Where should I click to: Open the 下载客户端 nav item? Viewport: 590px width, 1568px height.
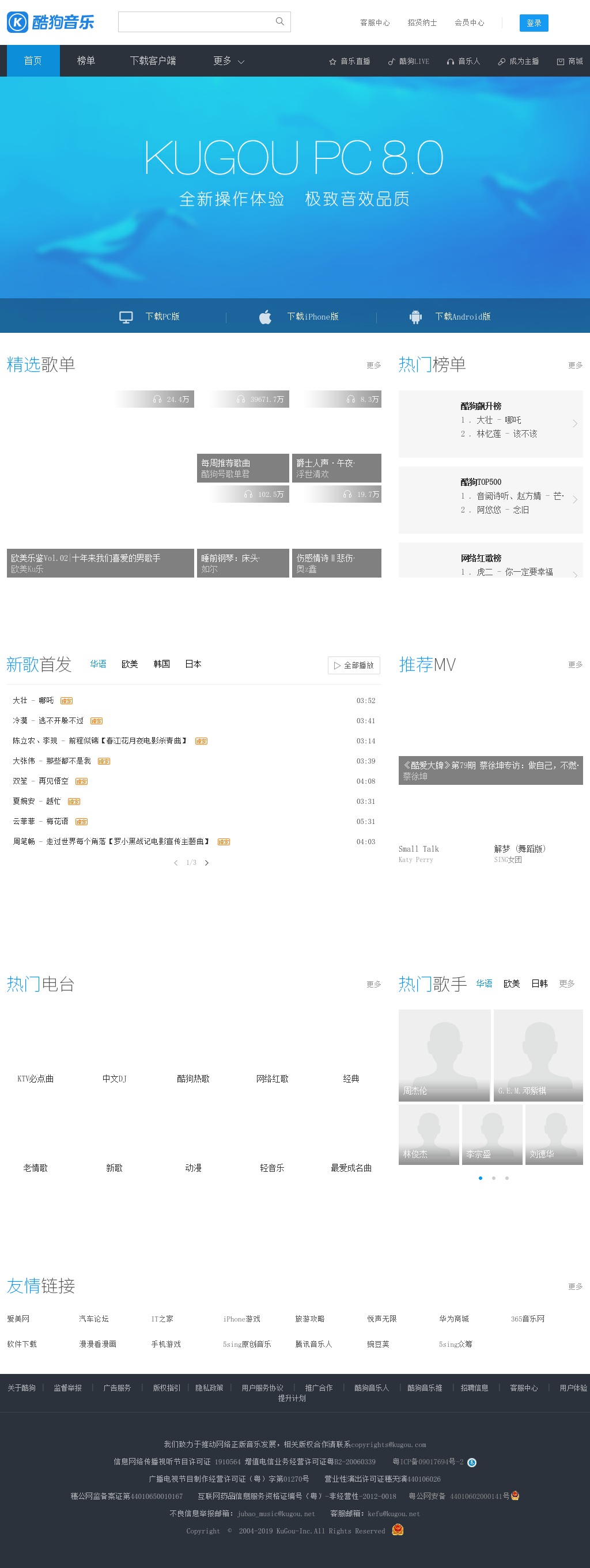tap(152, 61)
